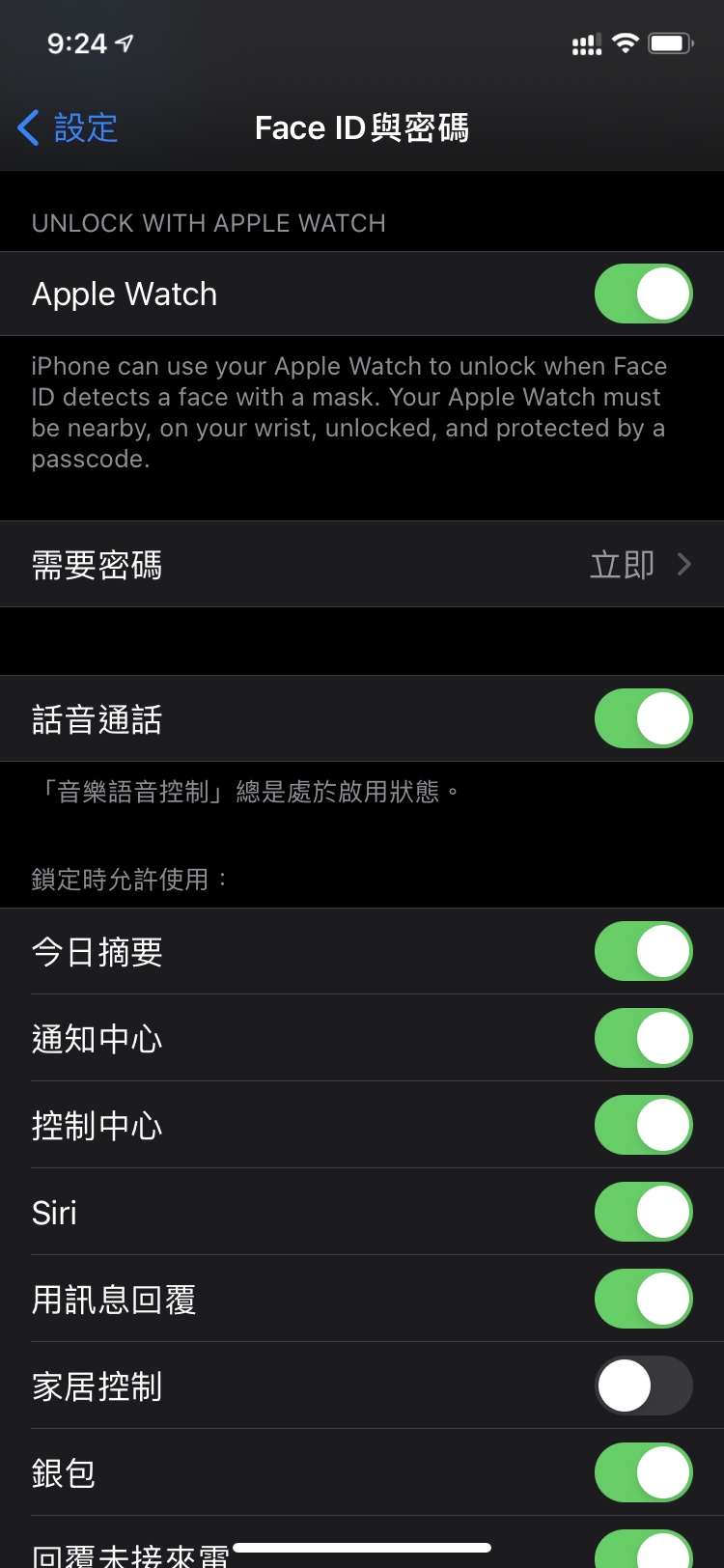Tap the back chevron beside 設定
Image resolution: width=724 pixels, height=1568 pixels.
pyautogui.click(x=27, y=127)
